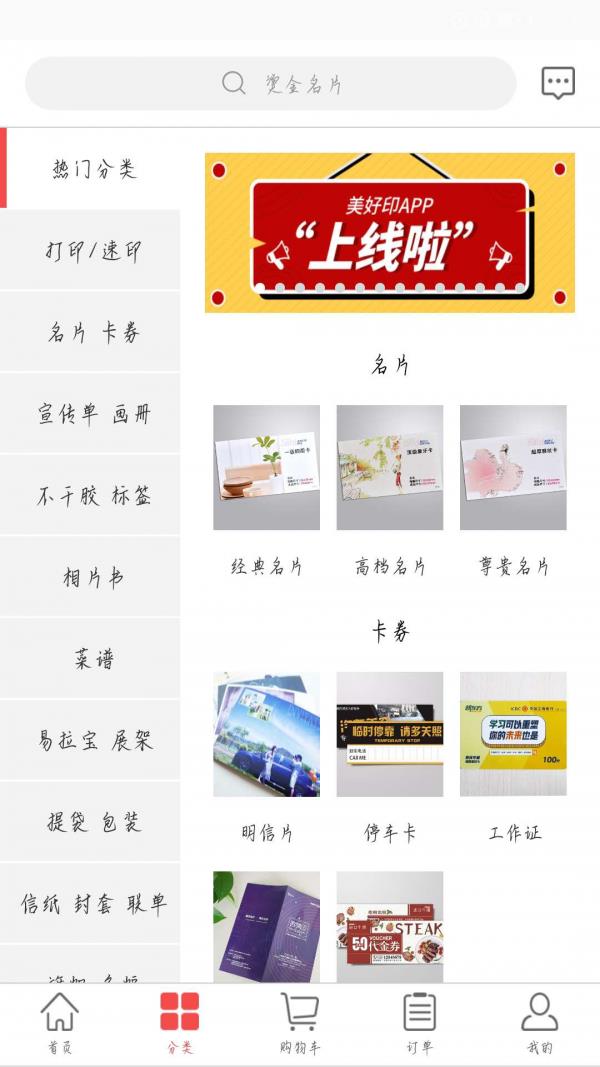Open the 经典名片 product tile
Image resolution: width=600 pixels, height=1067 pixels.
(266, 468)
